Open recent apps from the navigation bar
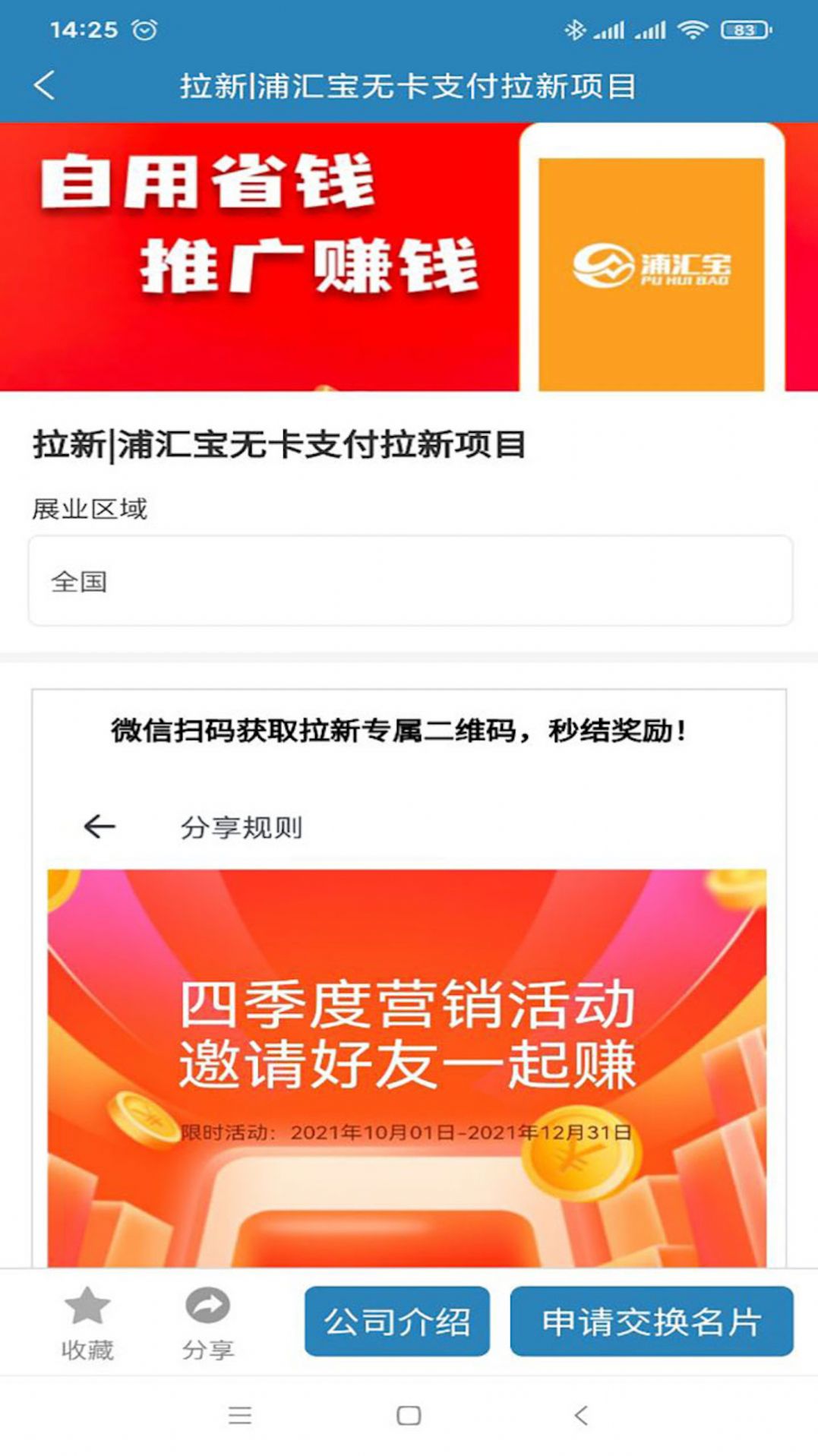The height and width of the screenshot is (1456, 818). (240, 1415)
